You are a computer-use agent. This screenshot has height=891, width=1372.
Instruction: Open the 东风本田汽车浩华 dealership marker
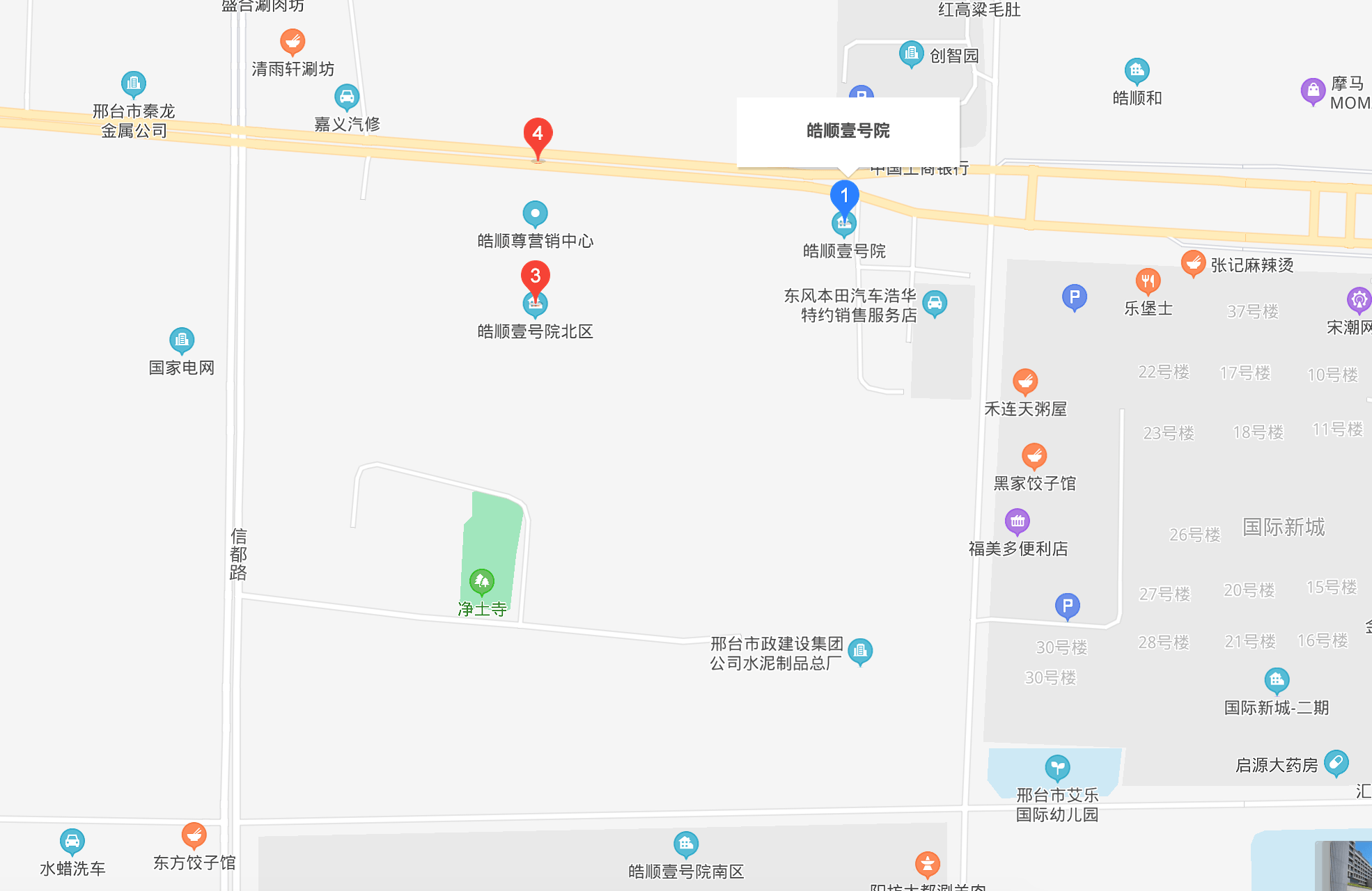[x=935, y=303]
